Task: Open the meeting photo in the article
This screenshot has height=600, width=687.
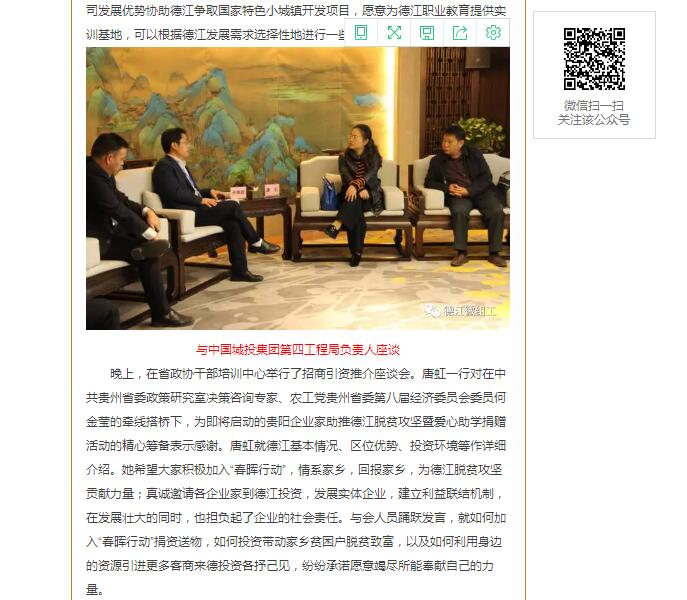Action: tap(297, 190)
